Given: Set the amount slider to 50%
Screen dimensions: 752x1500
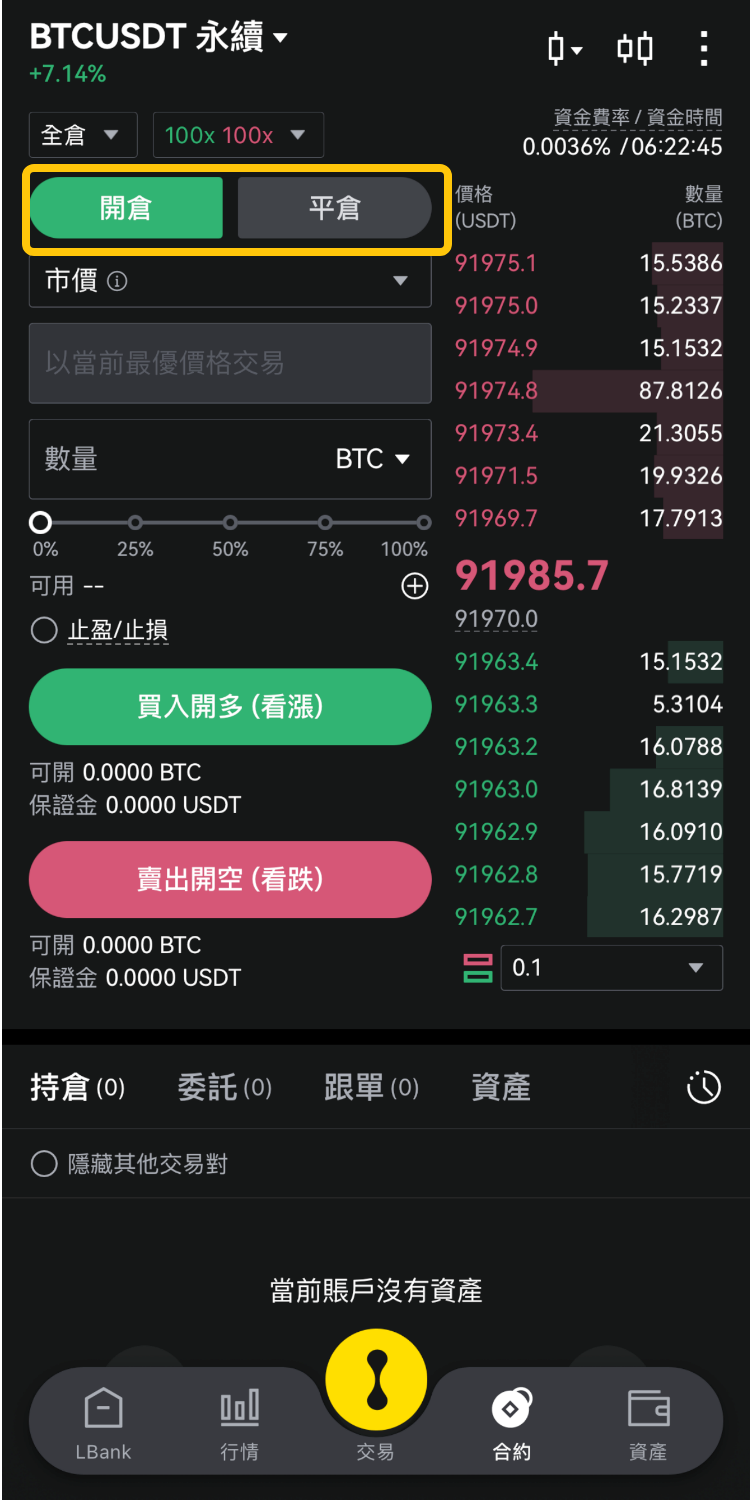Looking at the screenshot, I should click(230, 523).
